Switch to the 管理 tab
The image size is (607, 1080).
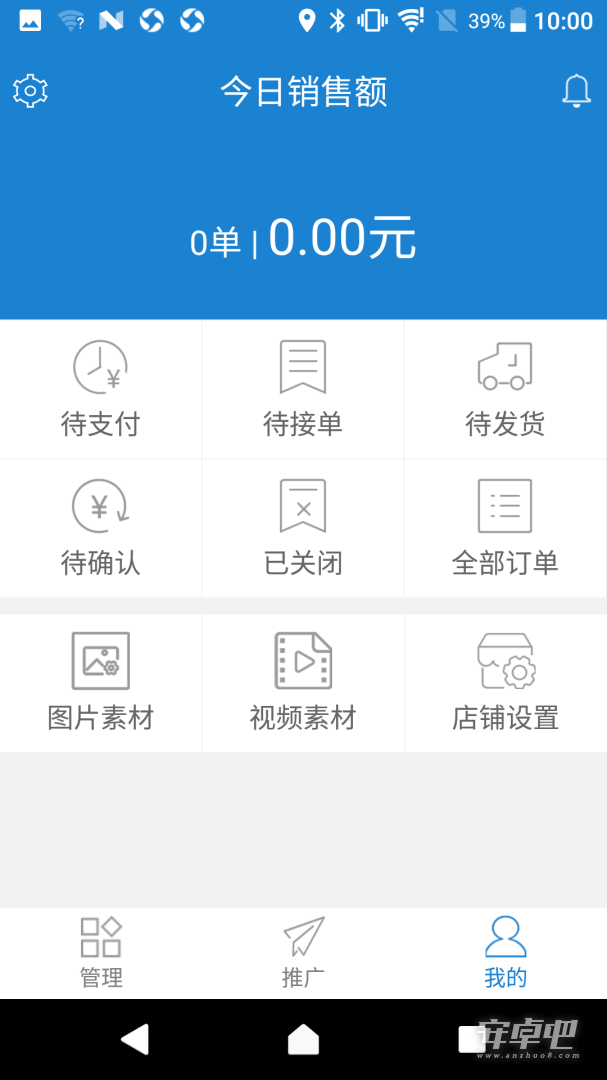click(101, 953)
